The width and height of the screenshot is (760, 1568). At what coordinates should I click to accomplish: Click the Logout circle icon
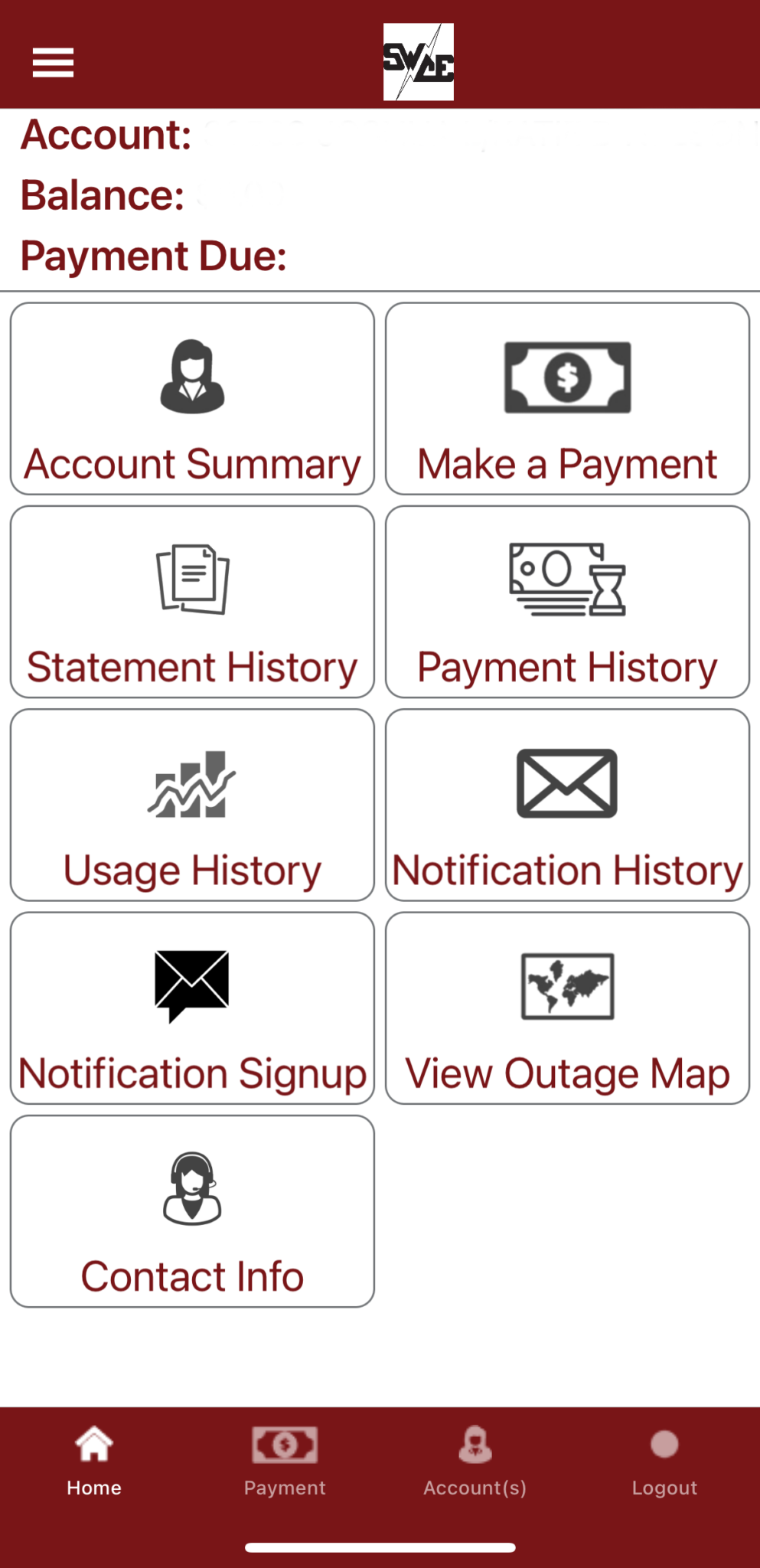click(x=664, y=1442)
